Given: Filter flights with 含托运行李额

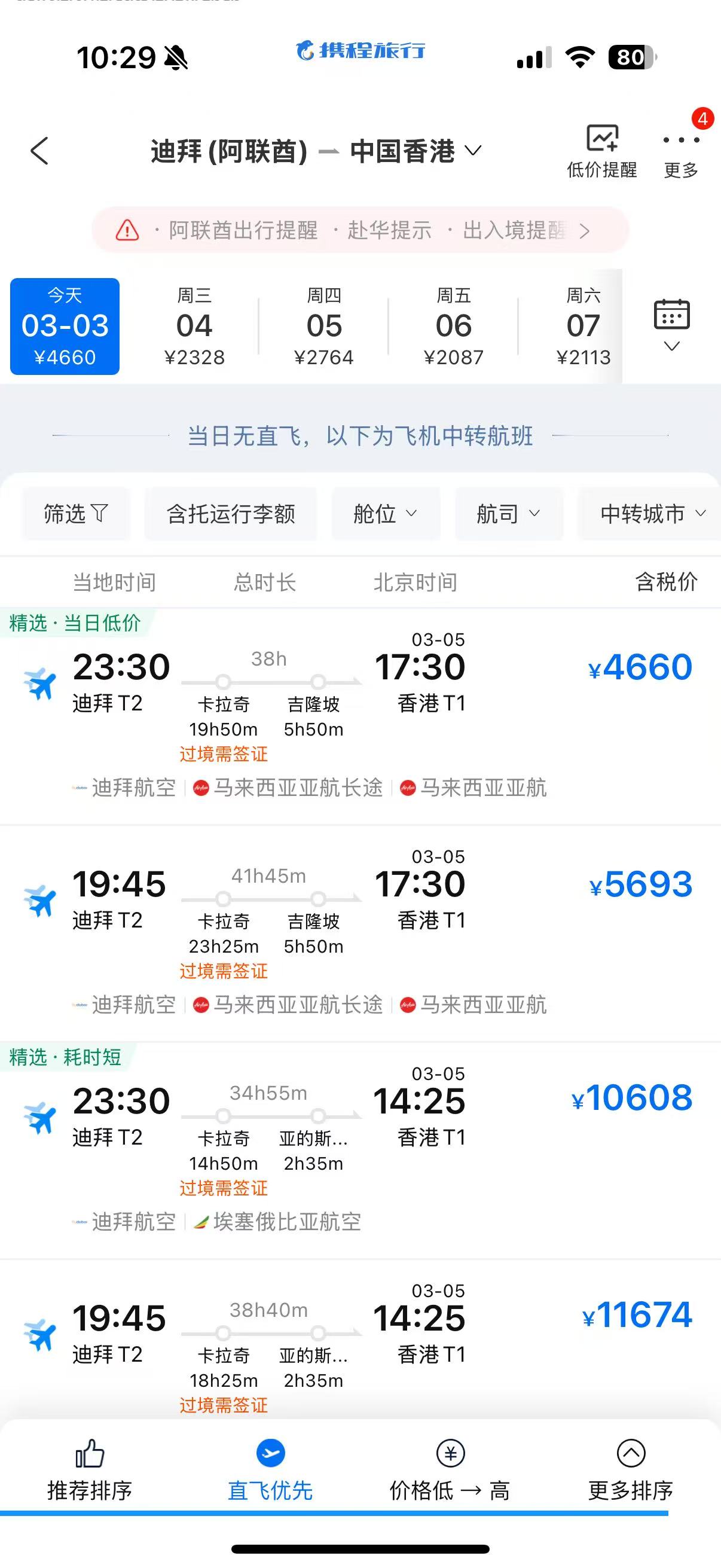Looking at the screenshot, I should pyautogui.click(x=231, y=514).
